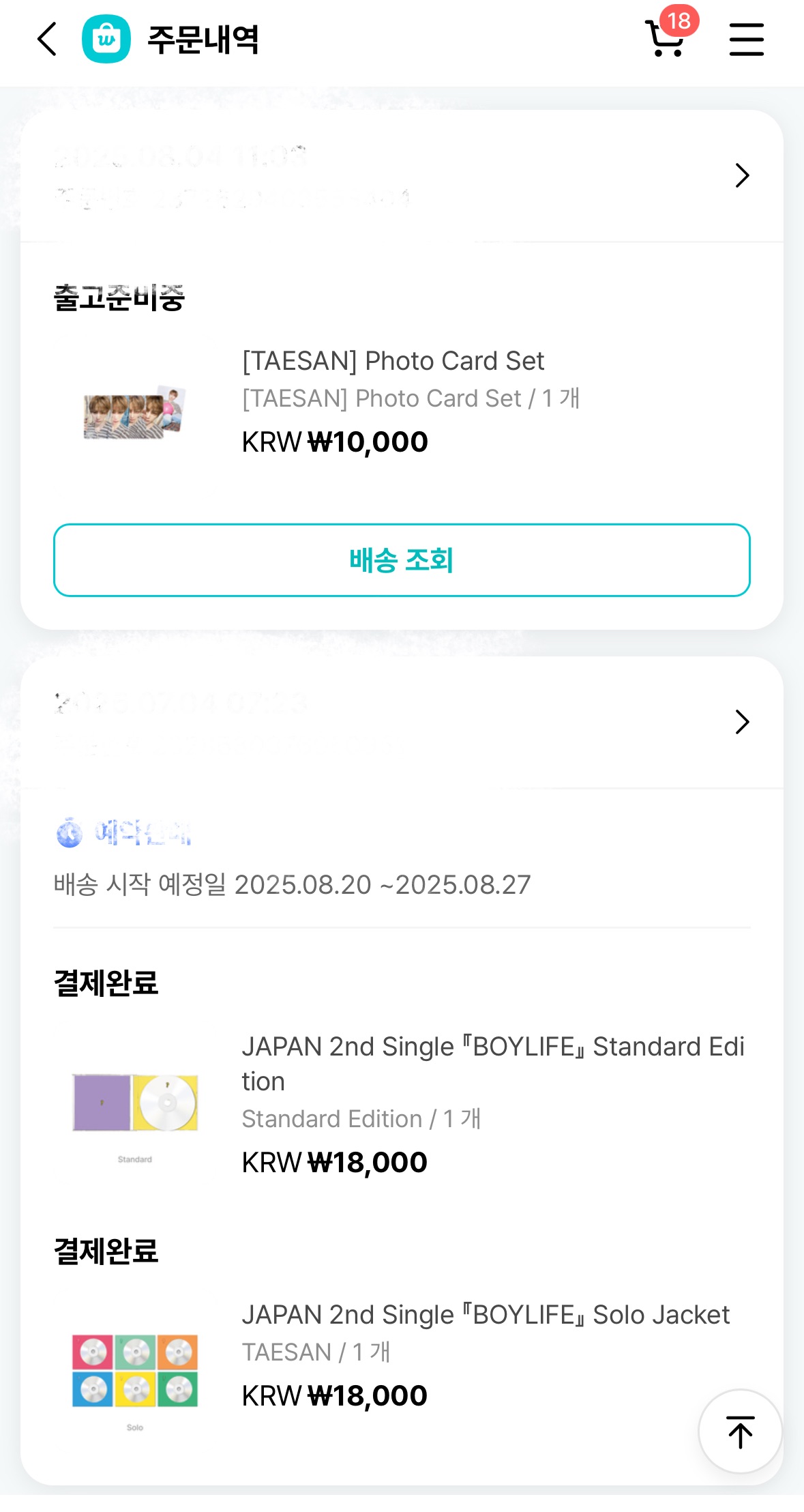Viewport: 804px width, 1512px height.
Task: Open order details above the BOYLIFE preorder
Action: tap(742, 722)
